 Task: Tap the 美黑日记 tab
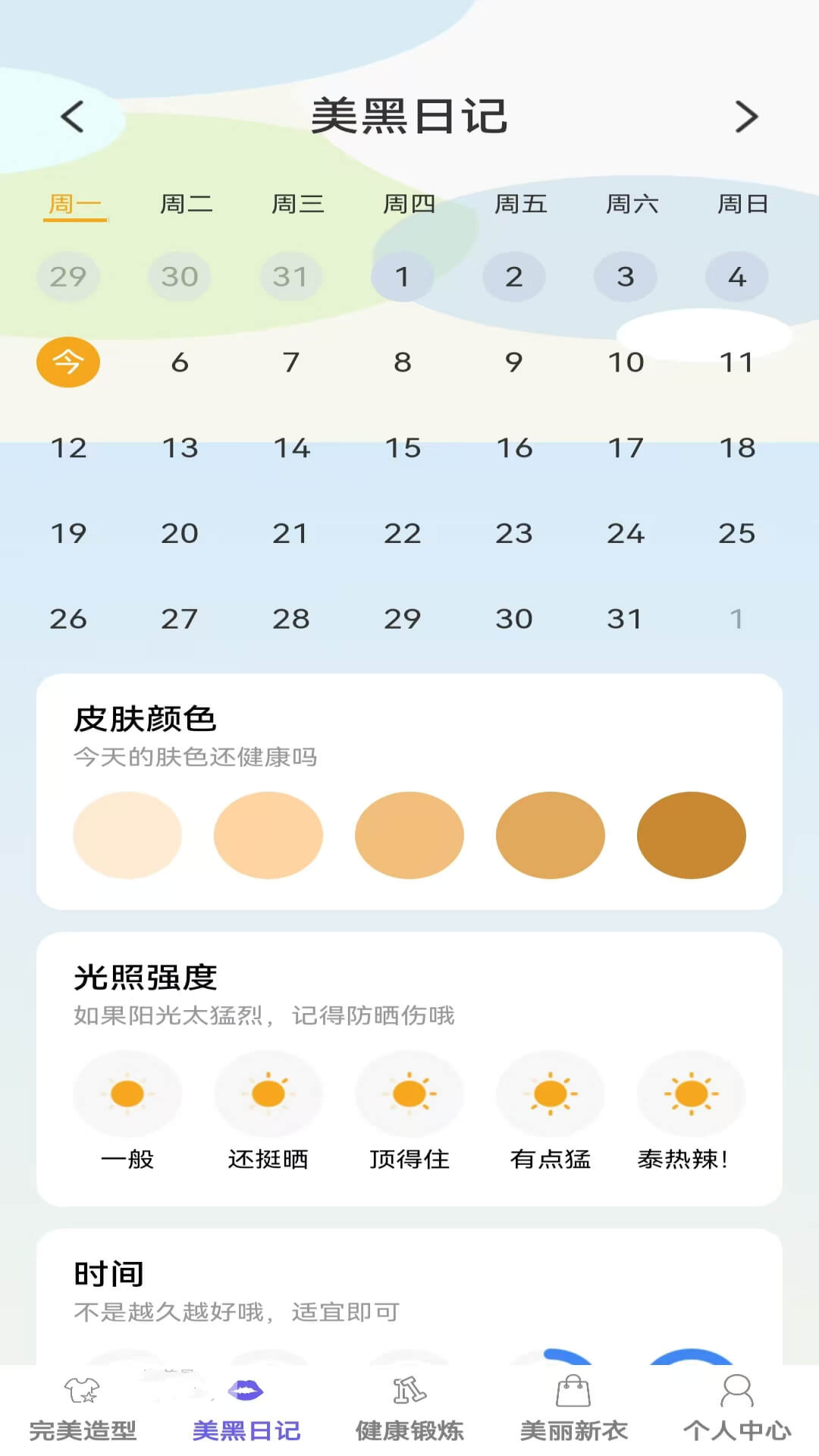pos(246,1410)
